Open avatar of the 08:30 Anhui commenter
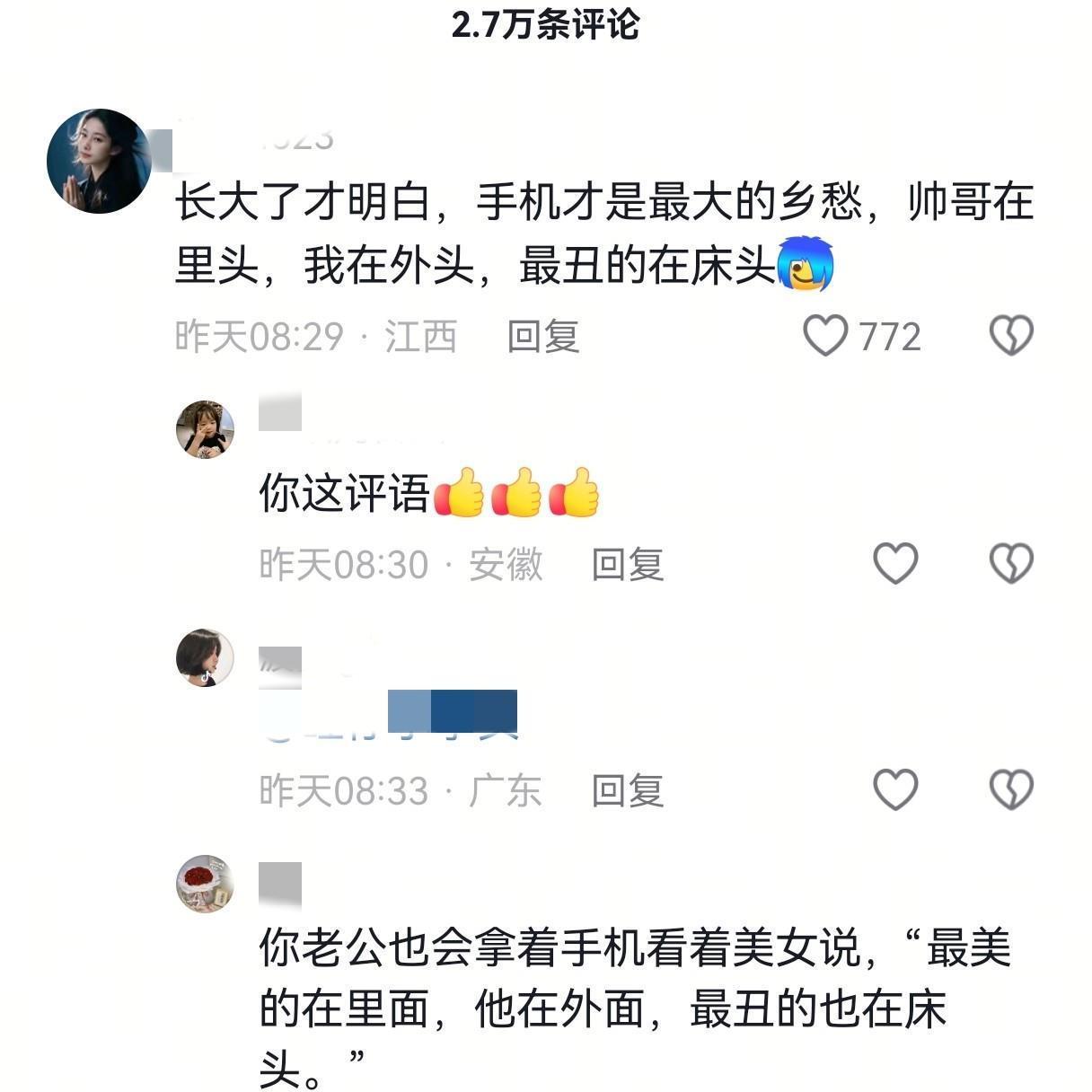The width and height of the screenshot is (1092, 1092). [x=205, y=429]
